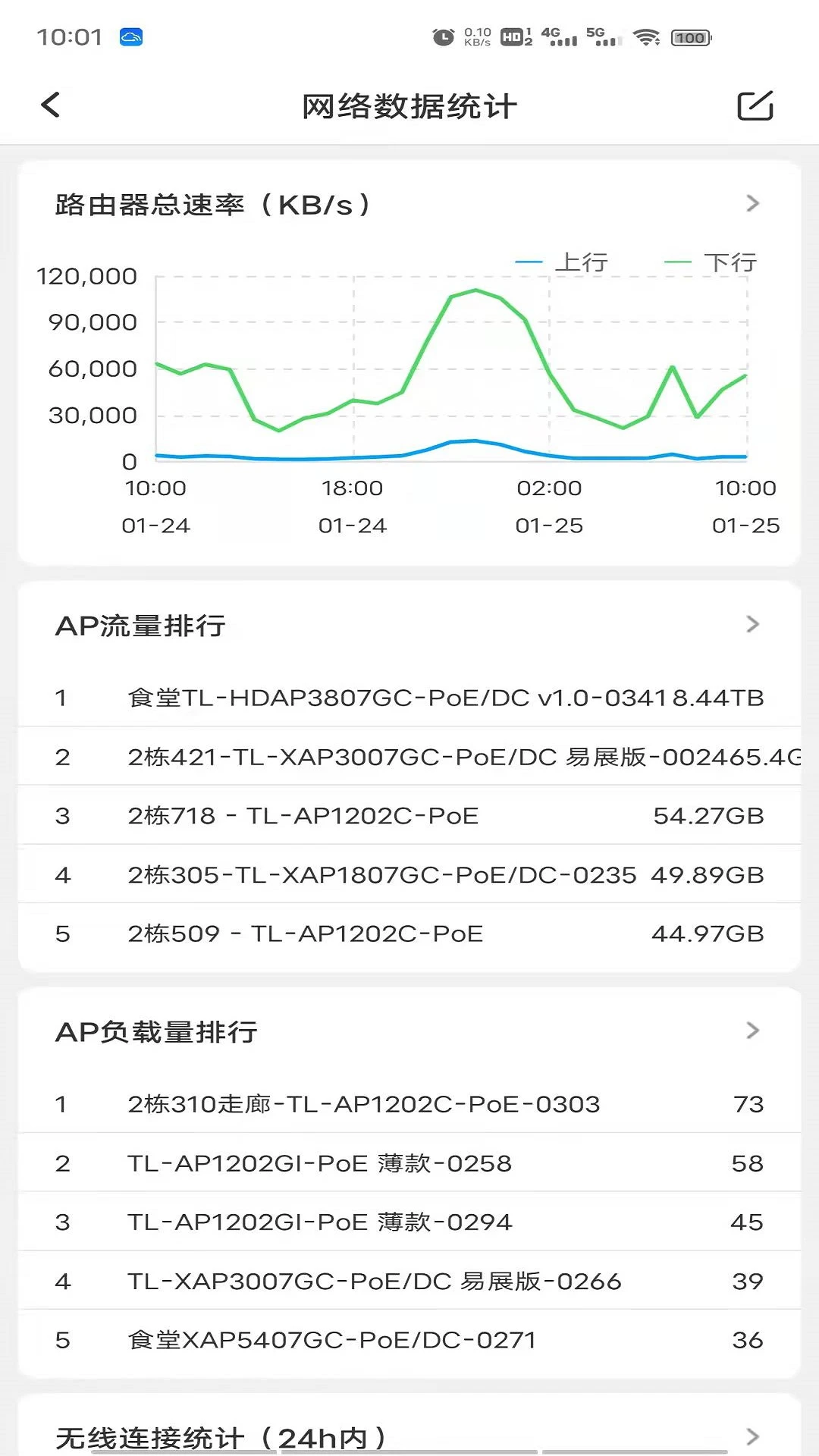Expand the AP流量排行 ranking chevron
Viewport: 819px width, 1456px height.
(752, 624)
